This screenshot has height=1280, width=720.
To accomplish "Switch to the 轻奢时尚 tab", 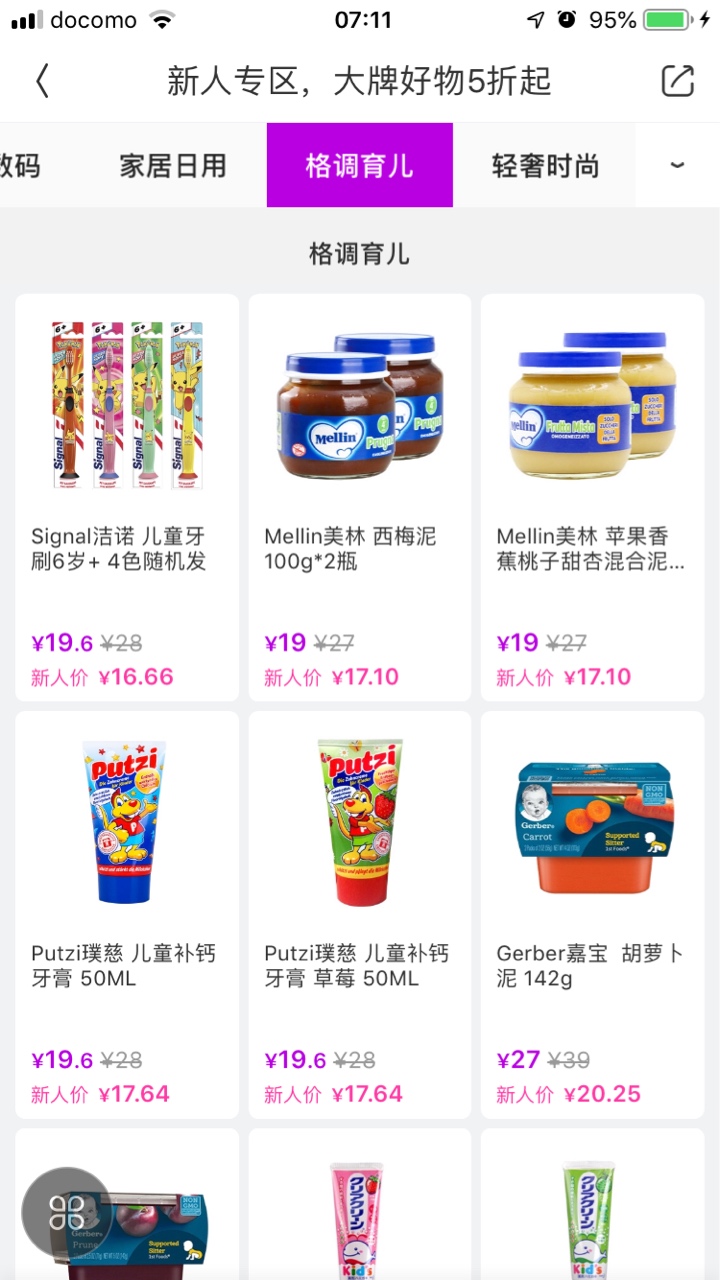I will coord(545,165).
